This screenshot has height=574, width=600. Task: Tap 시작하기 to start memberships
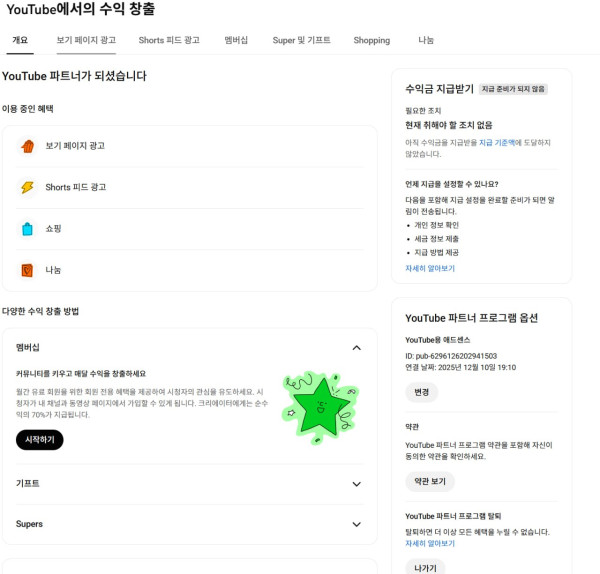point(39,440)
